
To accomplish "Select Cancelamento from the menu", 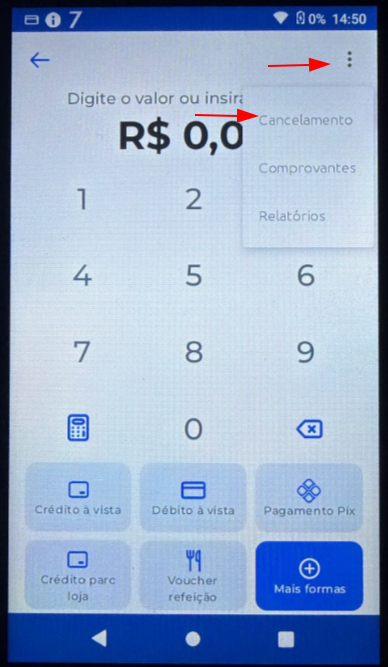I will pyautogui.click(x=306, y=120).
